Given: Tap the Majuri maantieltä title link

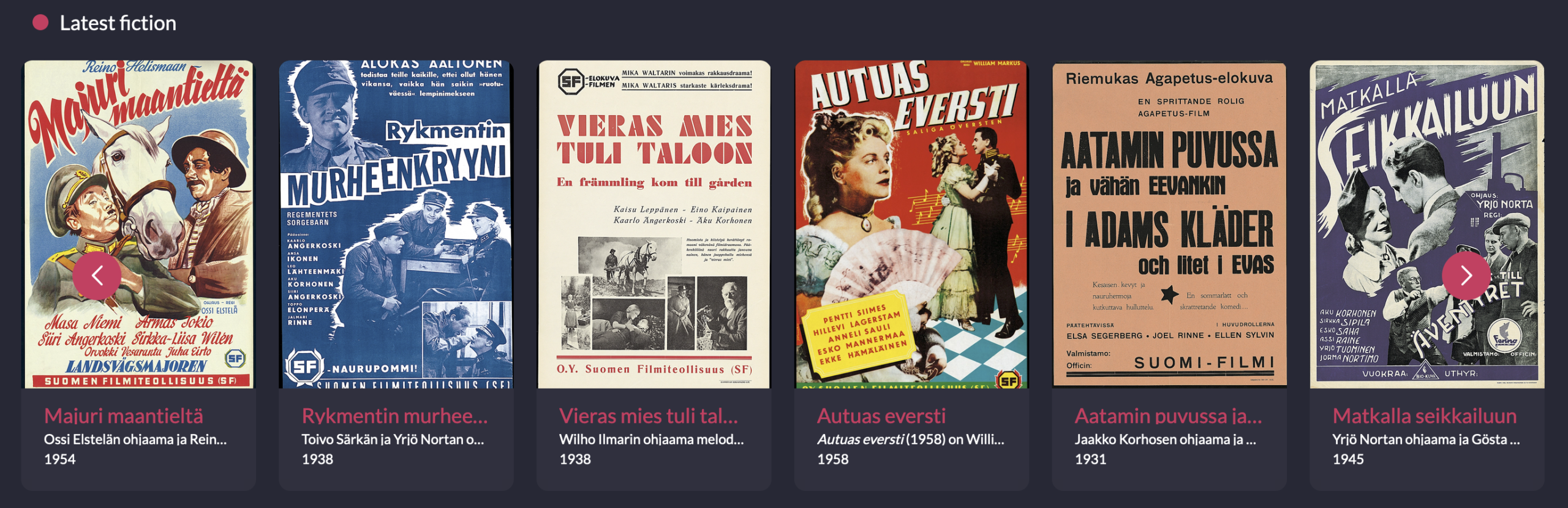Looking at the screenshot, I should click(x=124, y=416).
